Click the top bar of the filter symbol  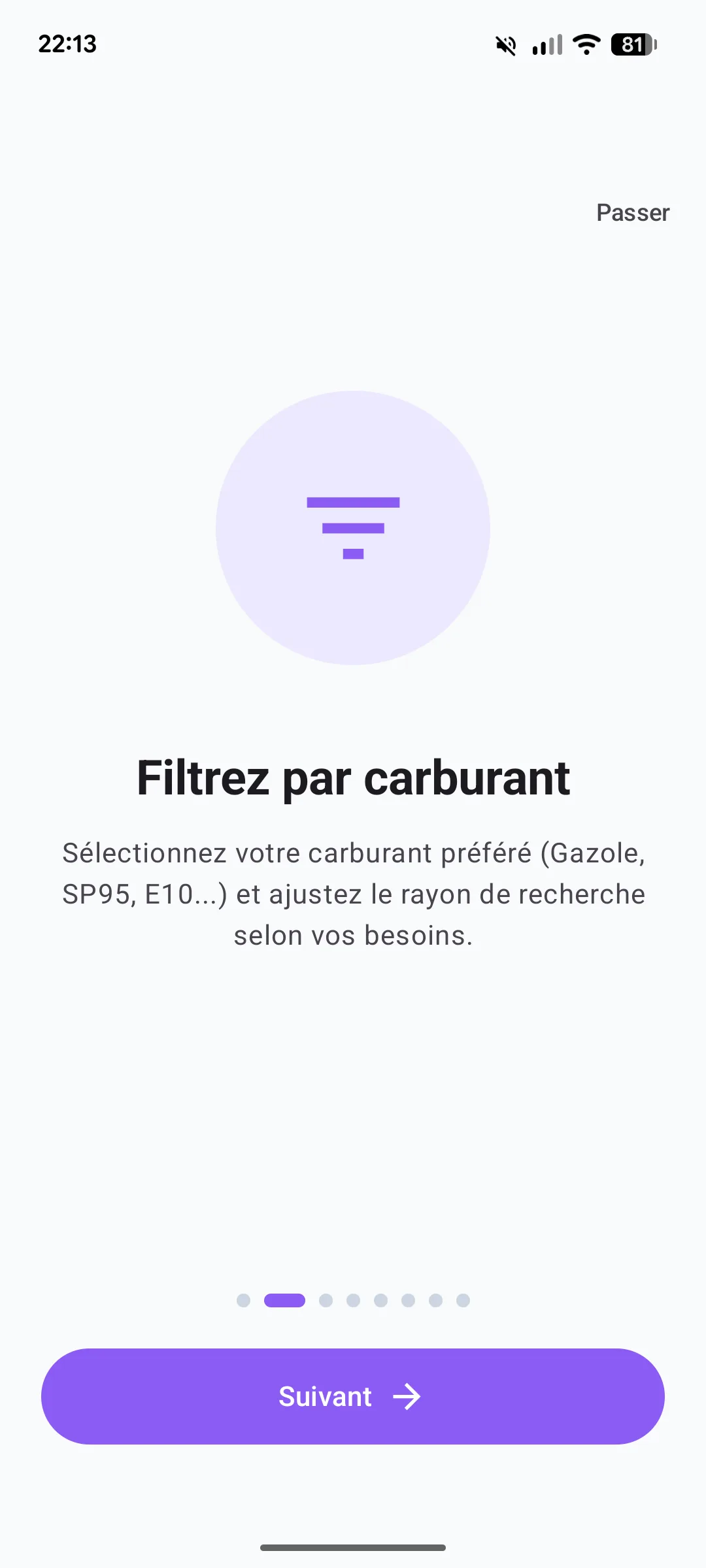click(352, 502)
